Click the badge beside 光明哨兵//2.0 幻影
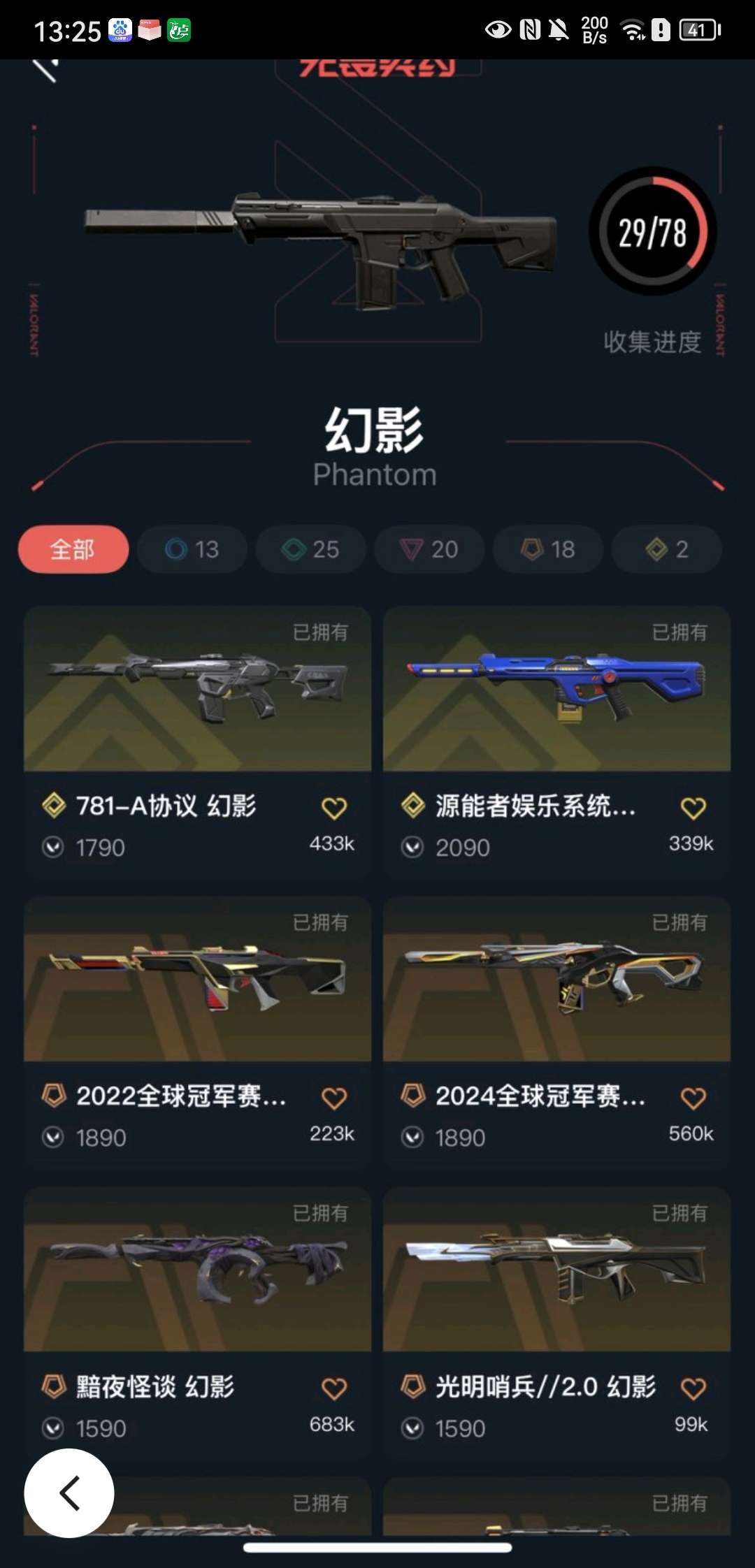Image resolution: width=755 pixels, height=1568 pixels. 413,1386
